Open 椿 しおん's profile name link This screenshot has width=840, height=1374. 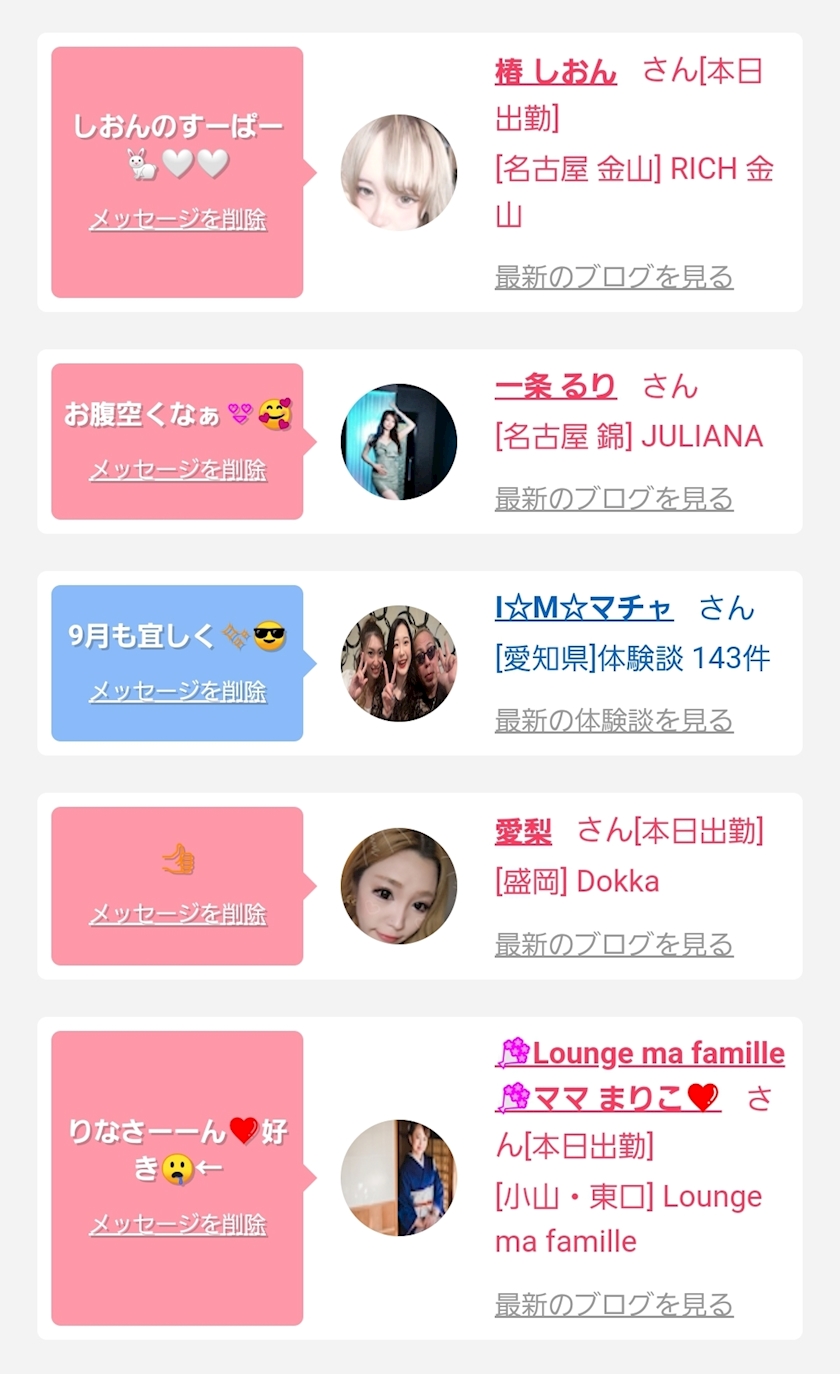[555, 73]
